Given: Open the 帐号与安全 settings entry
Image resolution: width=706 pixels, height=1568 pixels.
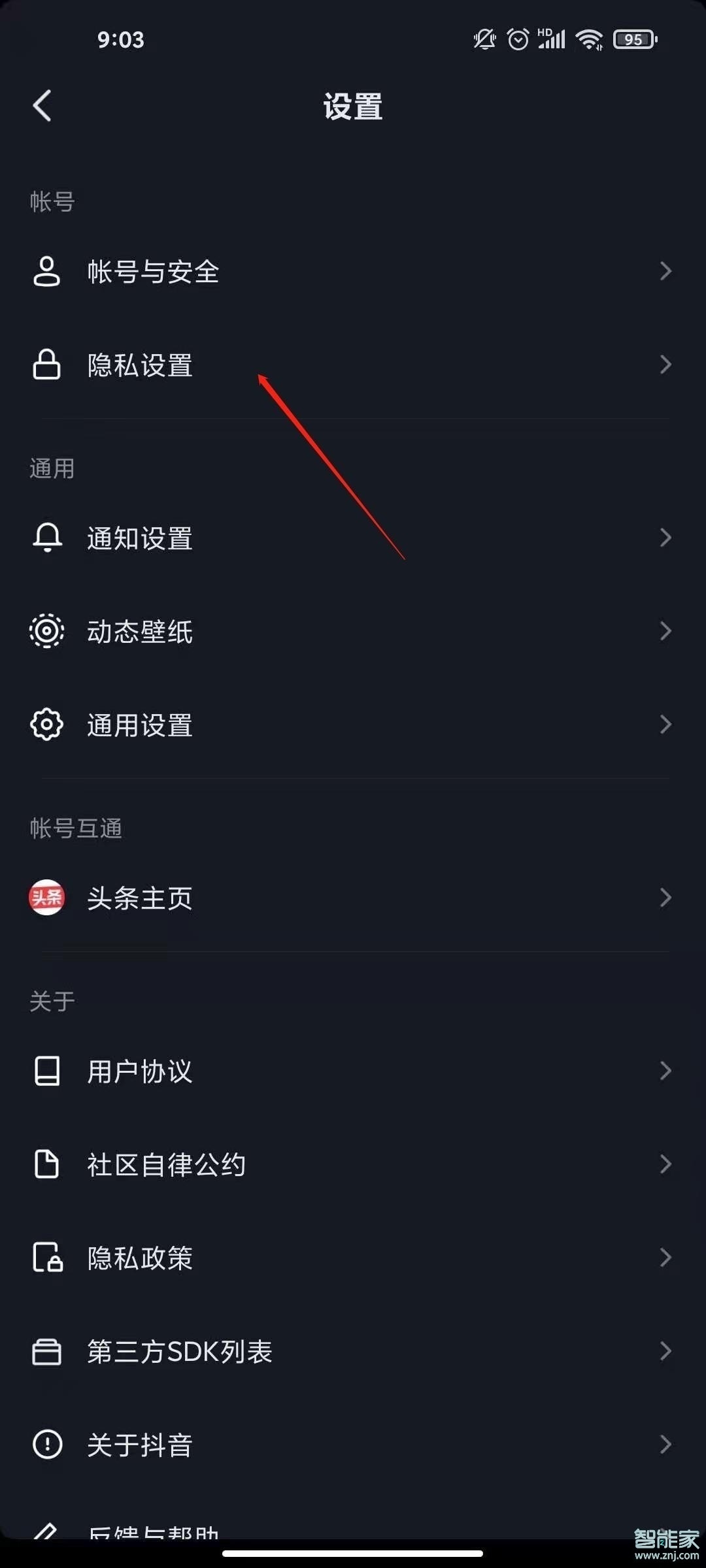Looking at the screenshot, I should tap(154, 271).
